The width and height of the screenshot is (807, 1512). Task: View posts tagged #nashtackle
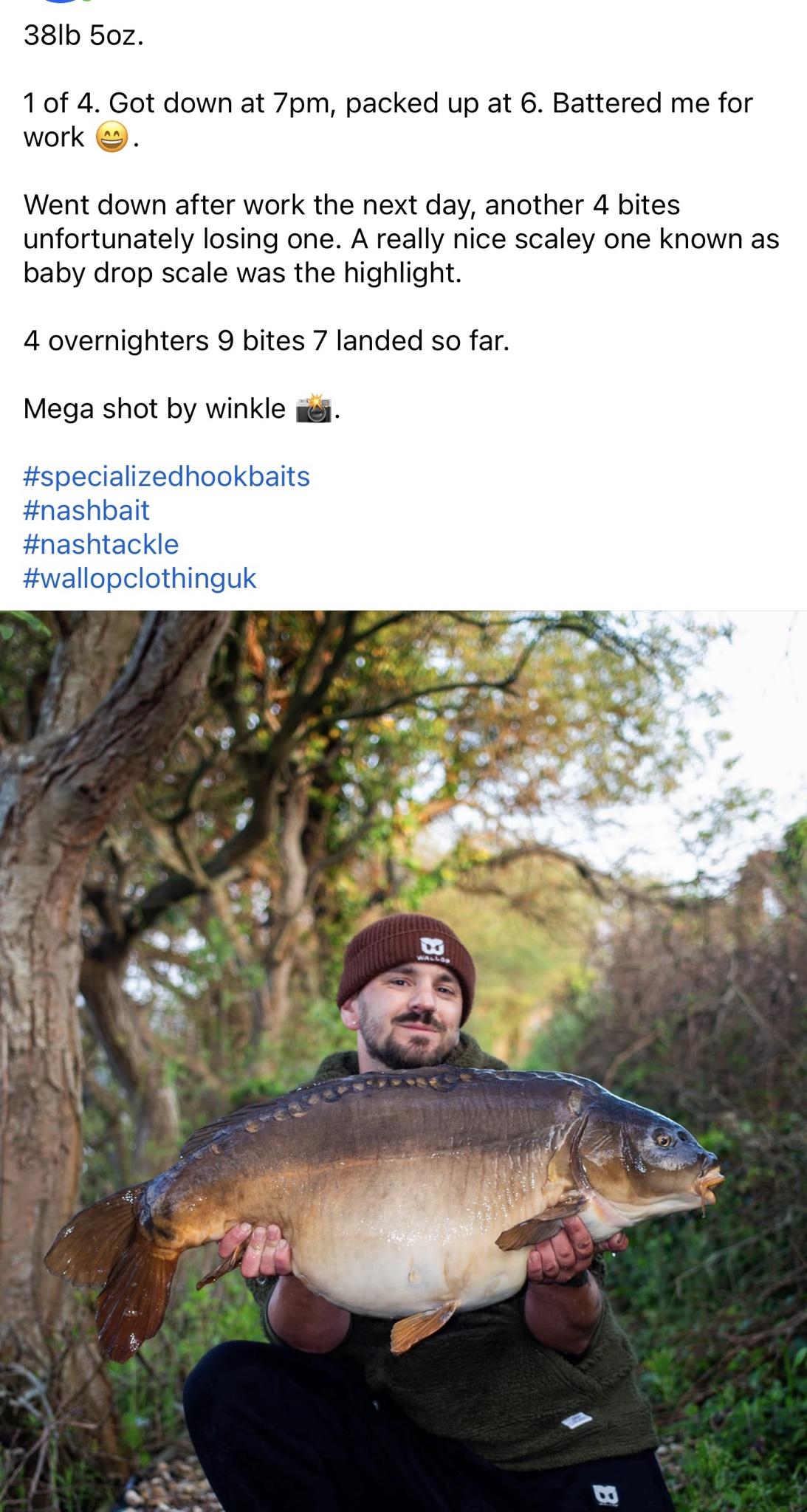coord(101,544)
